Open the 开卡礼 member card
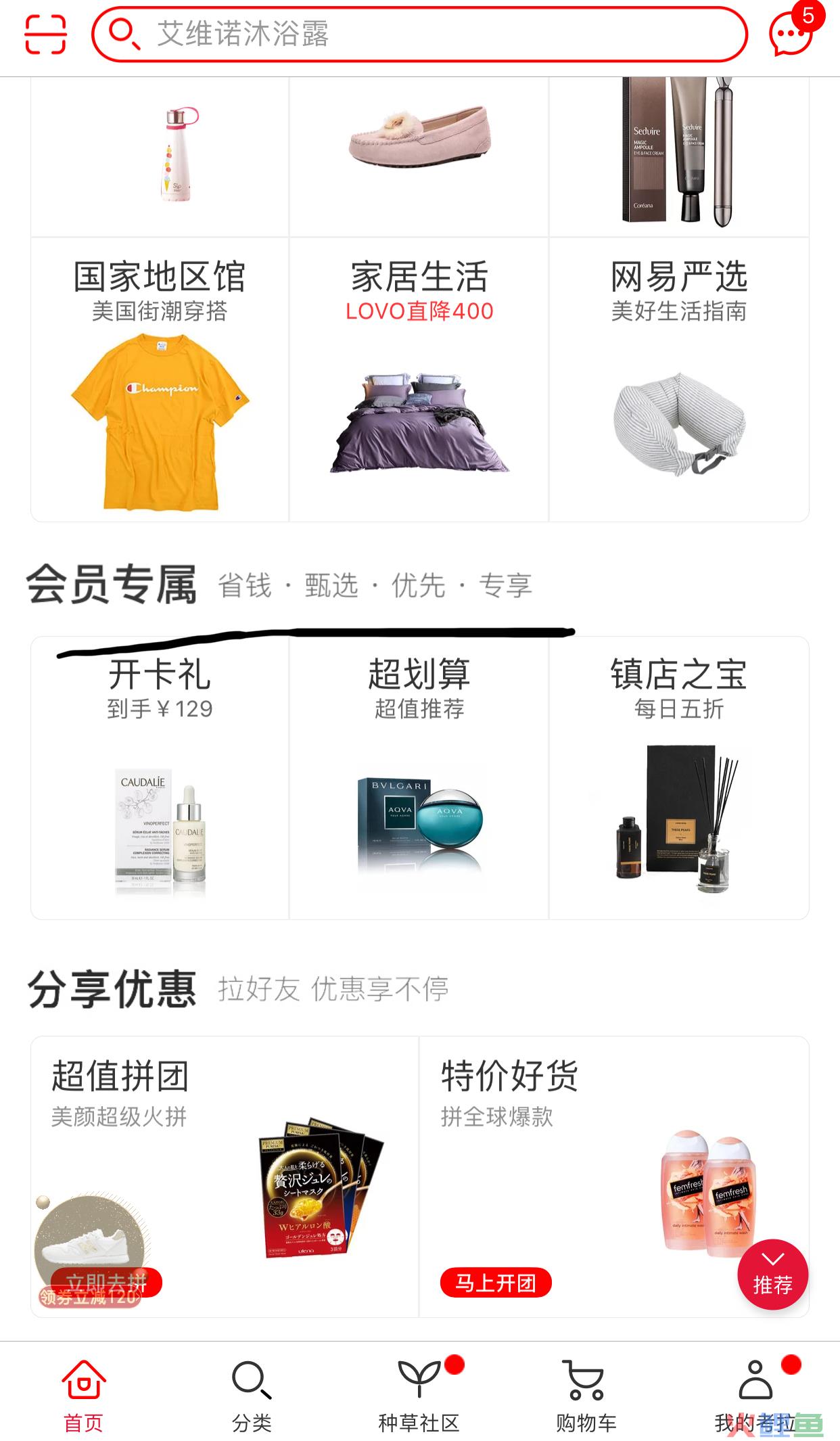The width and height of the screenshot is (840, 1441). click(x=160, y=778)
